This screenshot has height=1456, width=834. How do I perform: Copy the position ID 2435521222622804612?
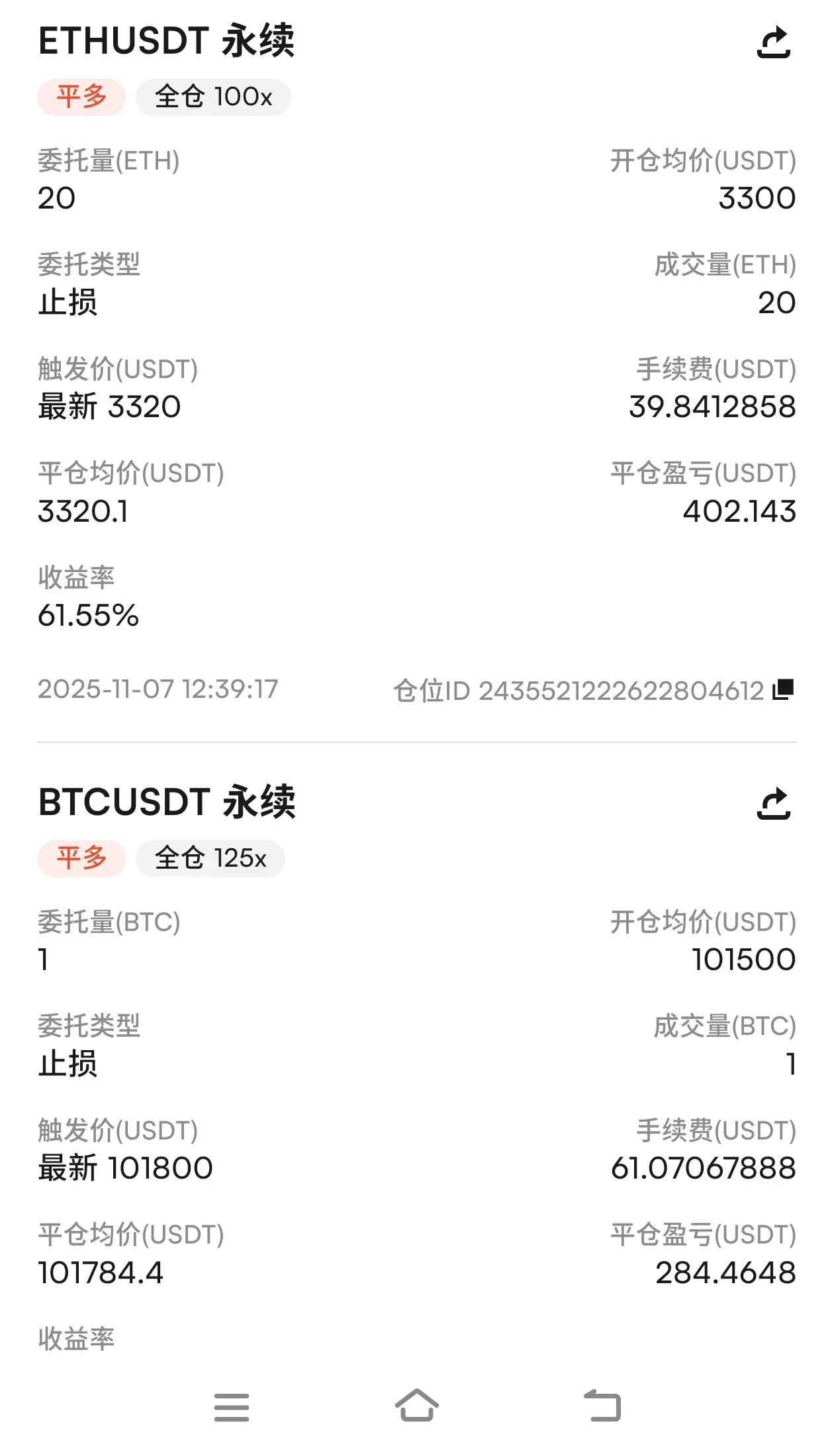[x=783, y=689]
